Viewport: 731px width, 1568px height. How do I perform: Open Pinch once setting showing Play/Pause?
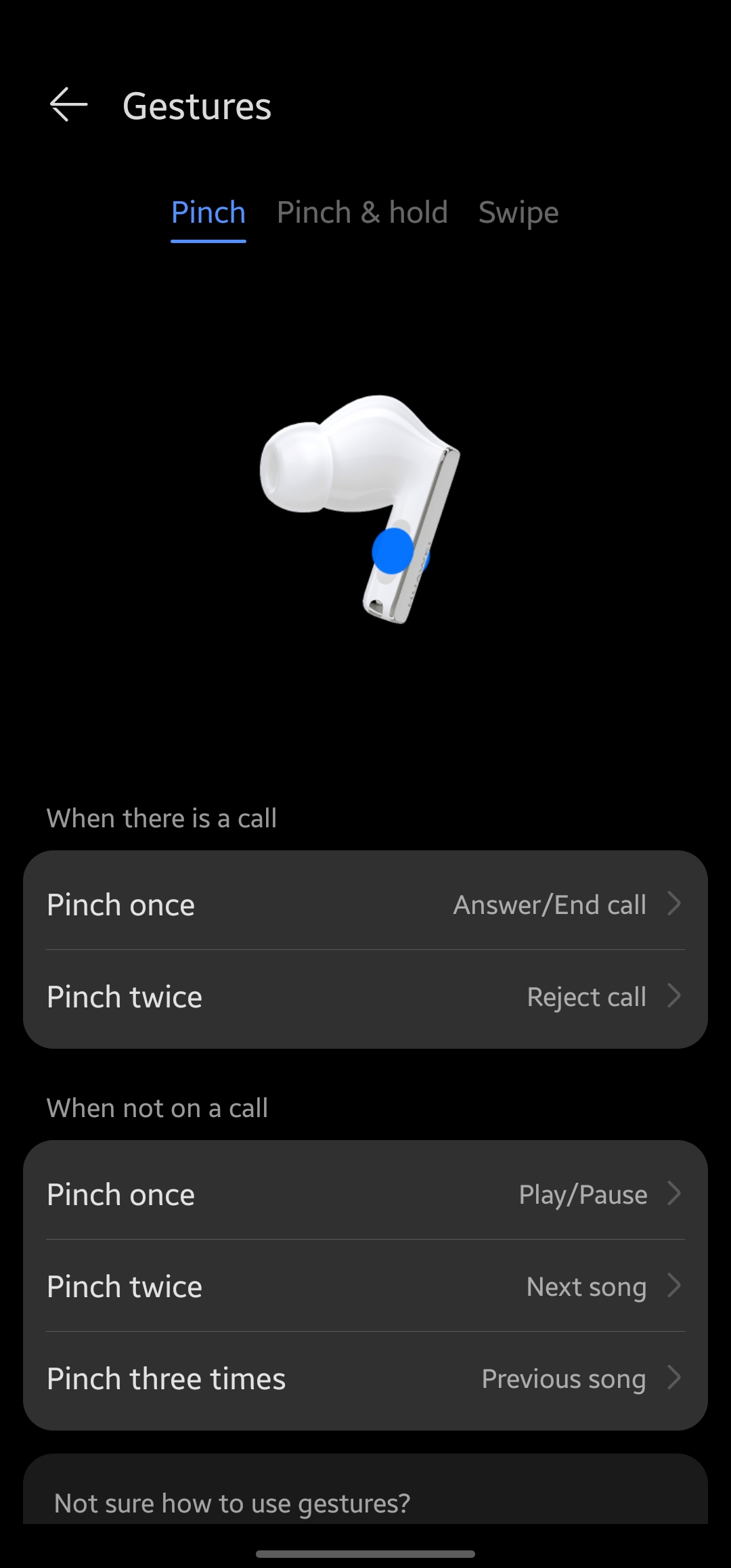pyautogui.click(x=365, y=1194)
